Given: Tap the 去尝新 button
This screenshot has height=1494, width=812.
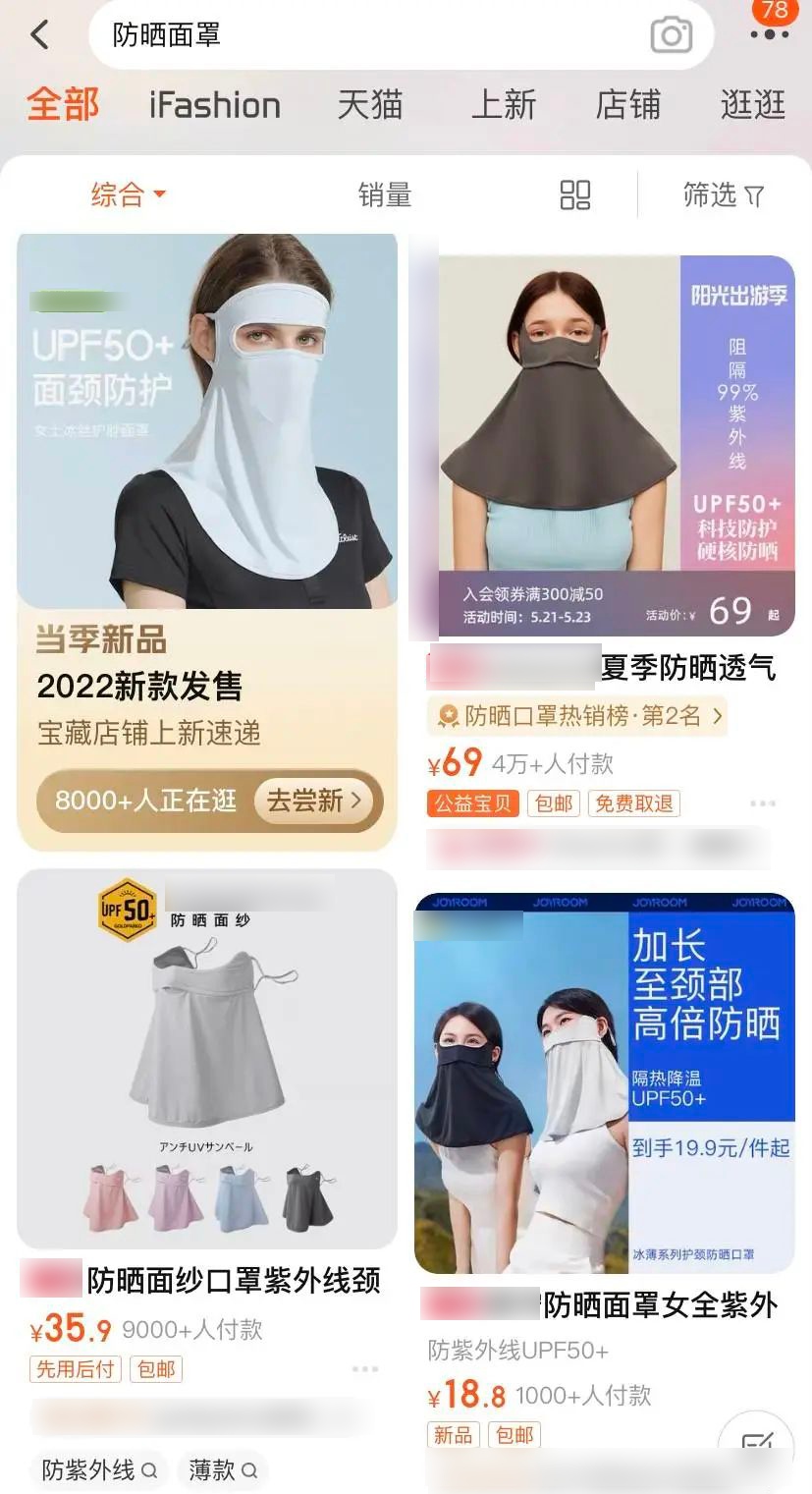Looking at the screenshot, I should 314,801.
